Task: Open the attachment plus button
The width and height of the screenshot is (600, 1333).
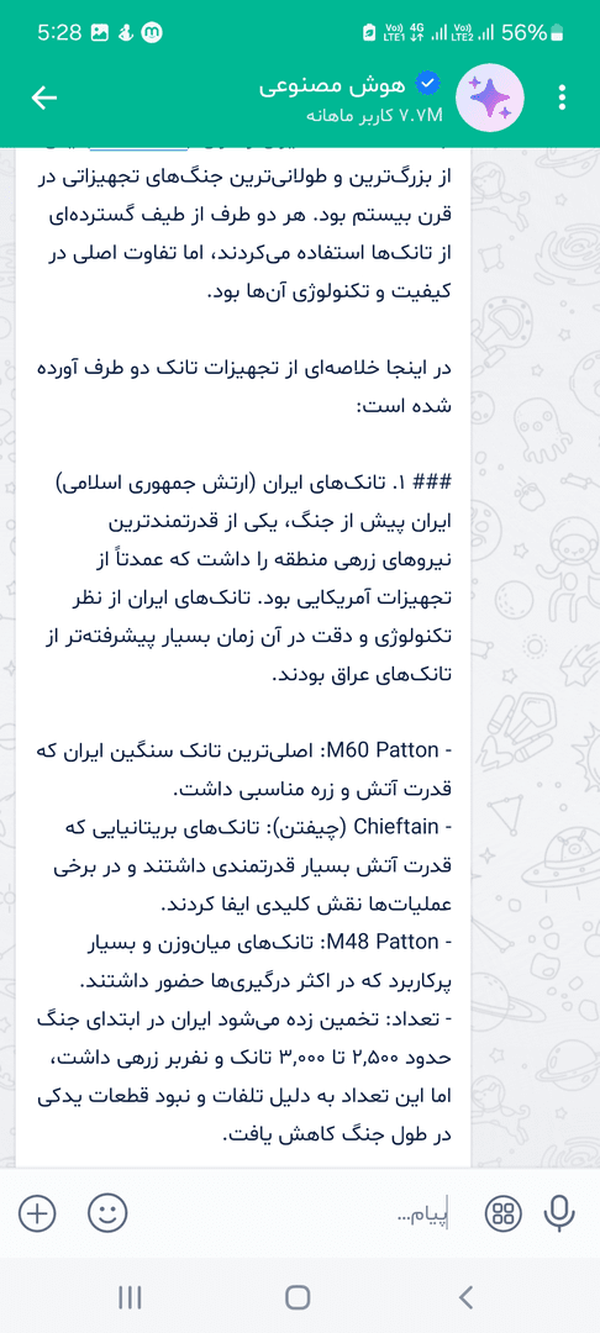Action: pyautogui.click(x=38, y=1214)
